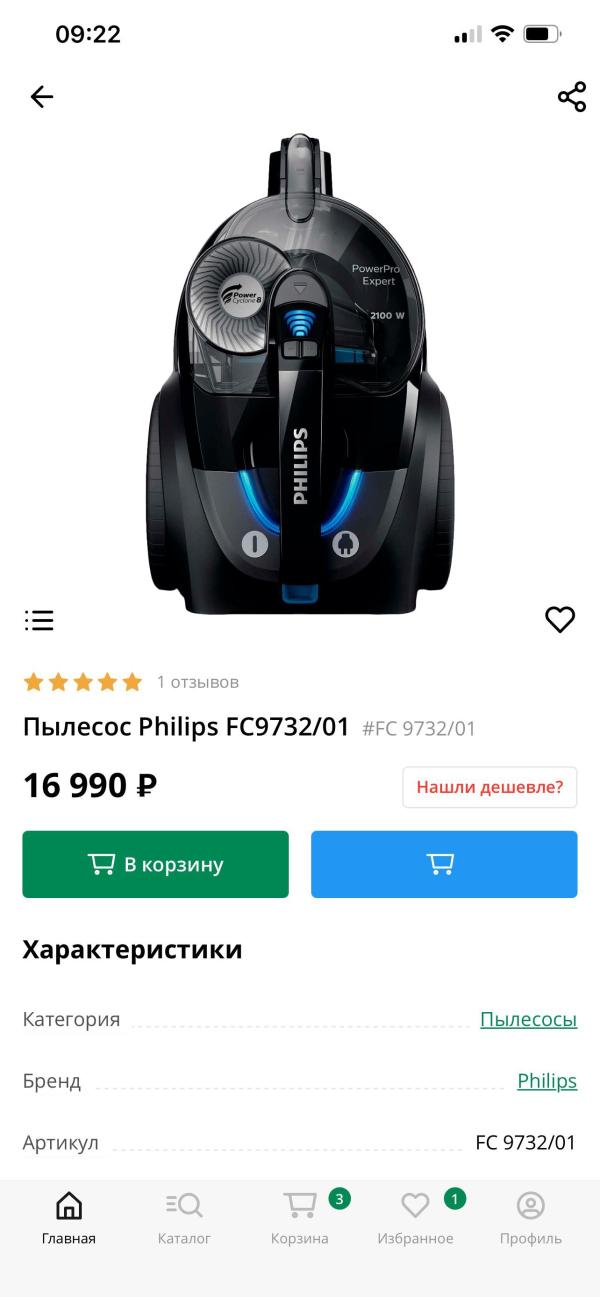Switch to the 'Каталог' tab
The image size is (600, 1297).
click(184, 1218)
